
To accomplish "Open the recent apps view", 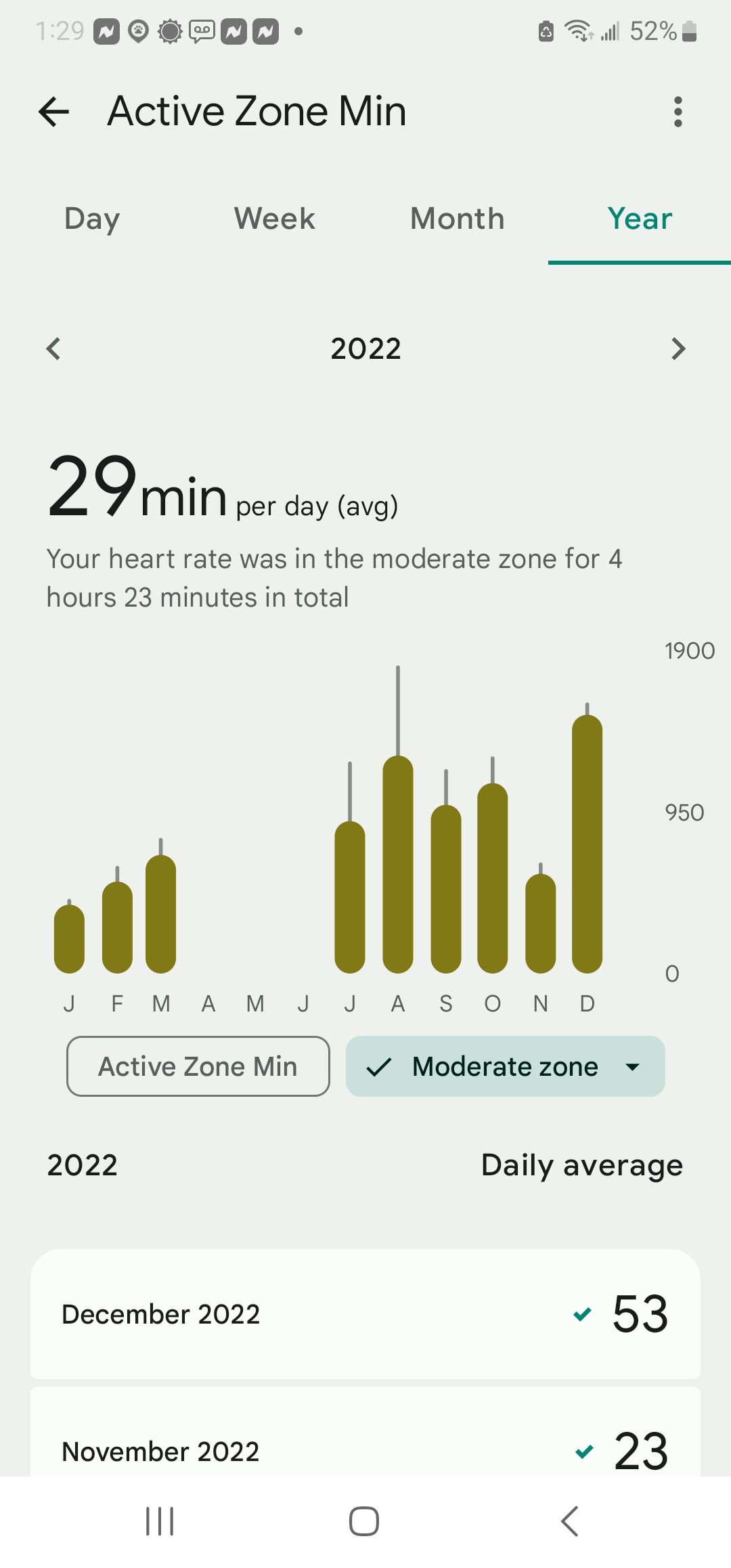I will tap(160, 1521).
